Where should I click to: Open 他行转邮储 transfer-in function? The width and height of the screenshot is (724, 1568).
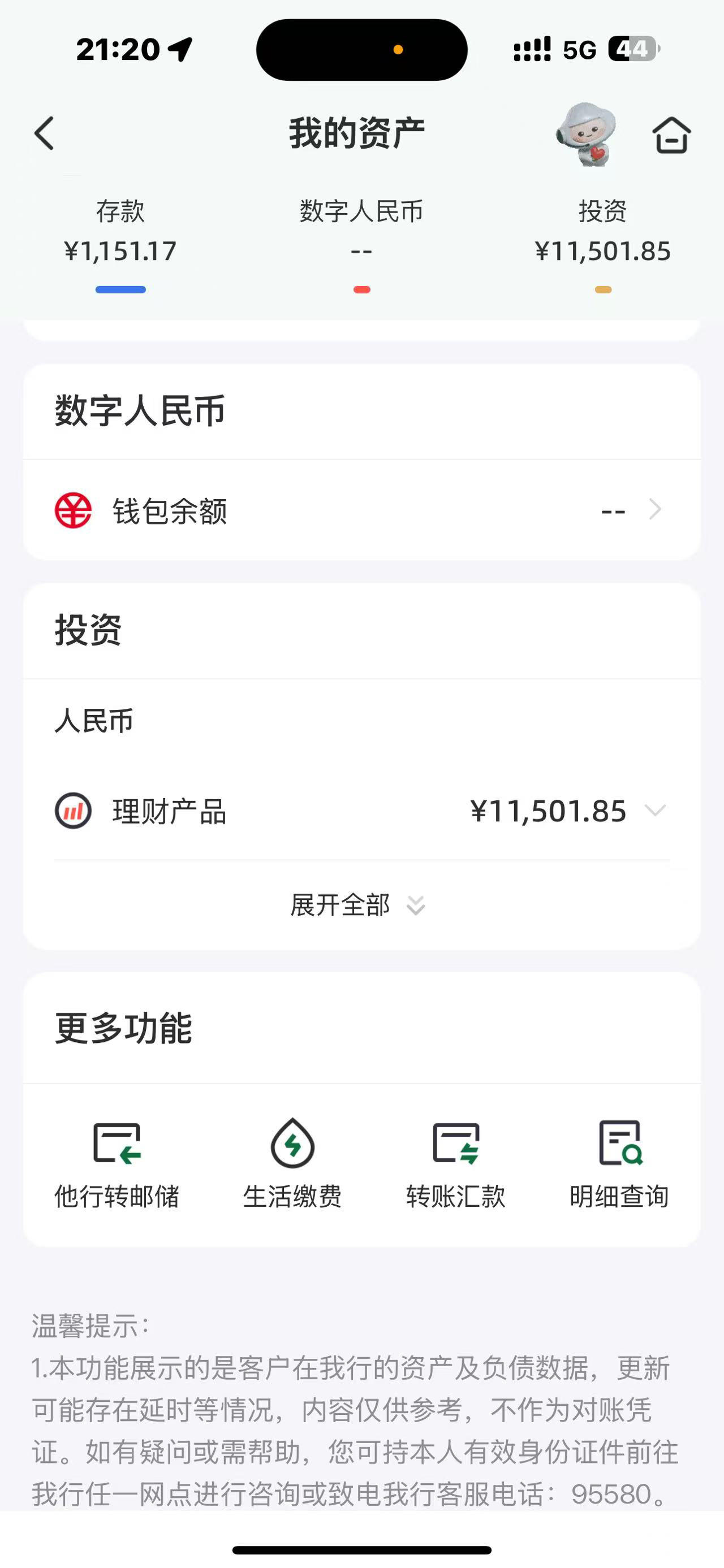coord(117,1164)
